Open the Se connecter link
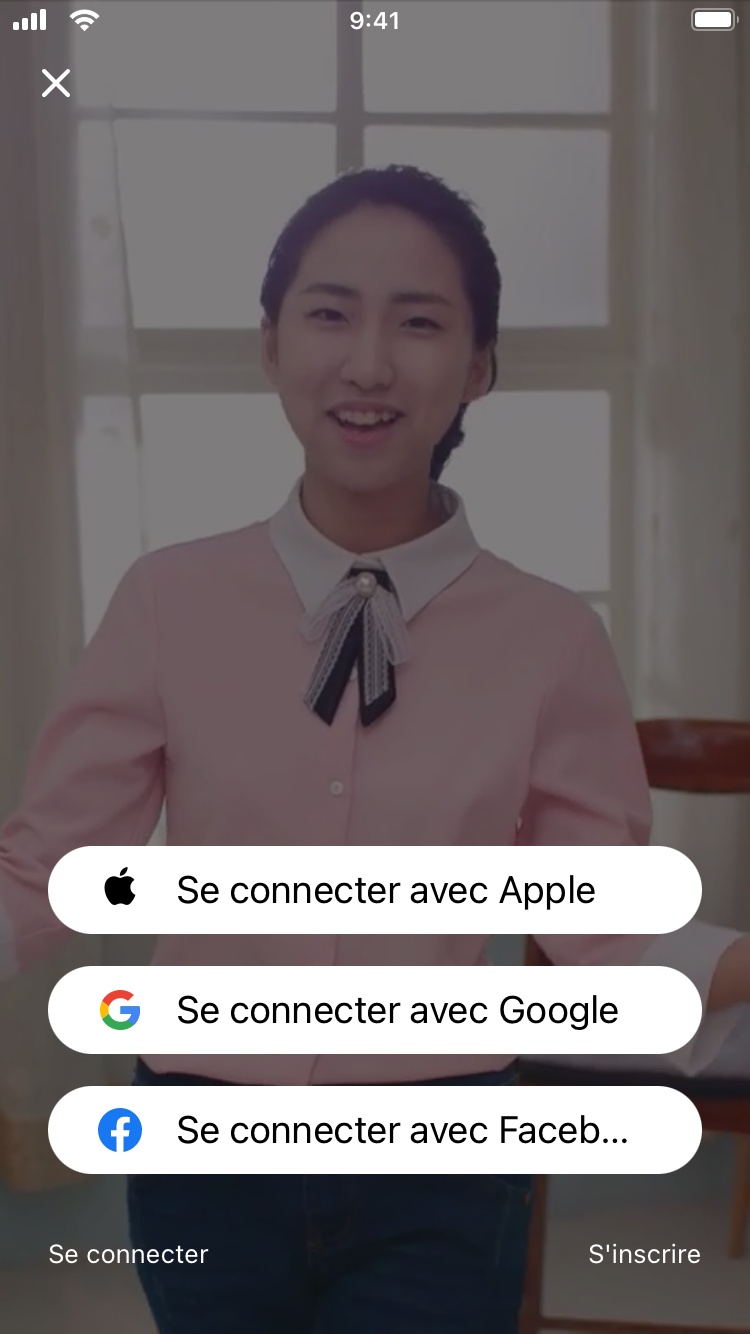The width and height of the screenshot is (750, 1334). coord(128,1254)
